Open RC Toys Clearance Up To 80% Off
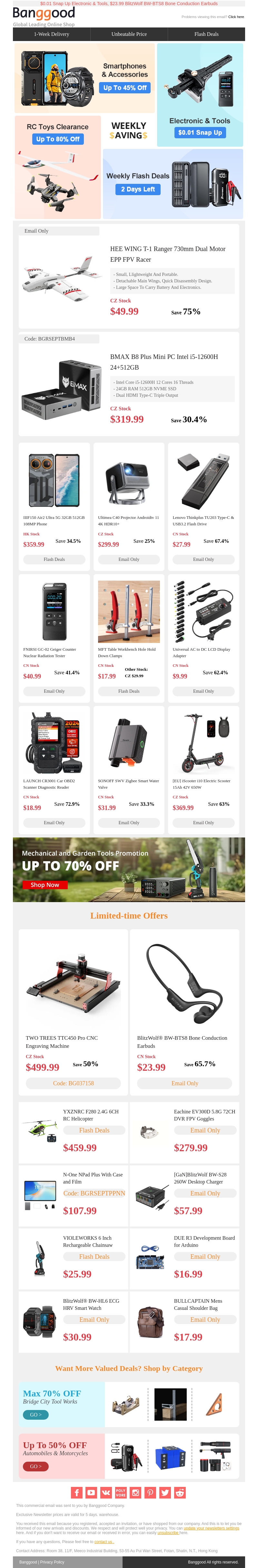 58,139
